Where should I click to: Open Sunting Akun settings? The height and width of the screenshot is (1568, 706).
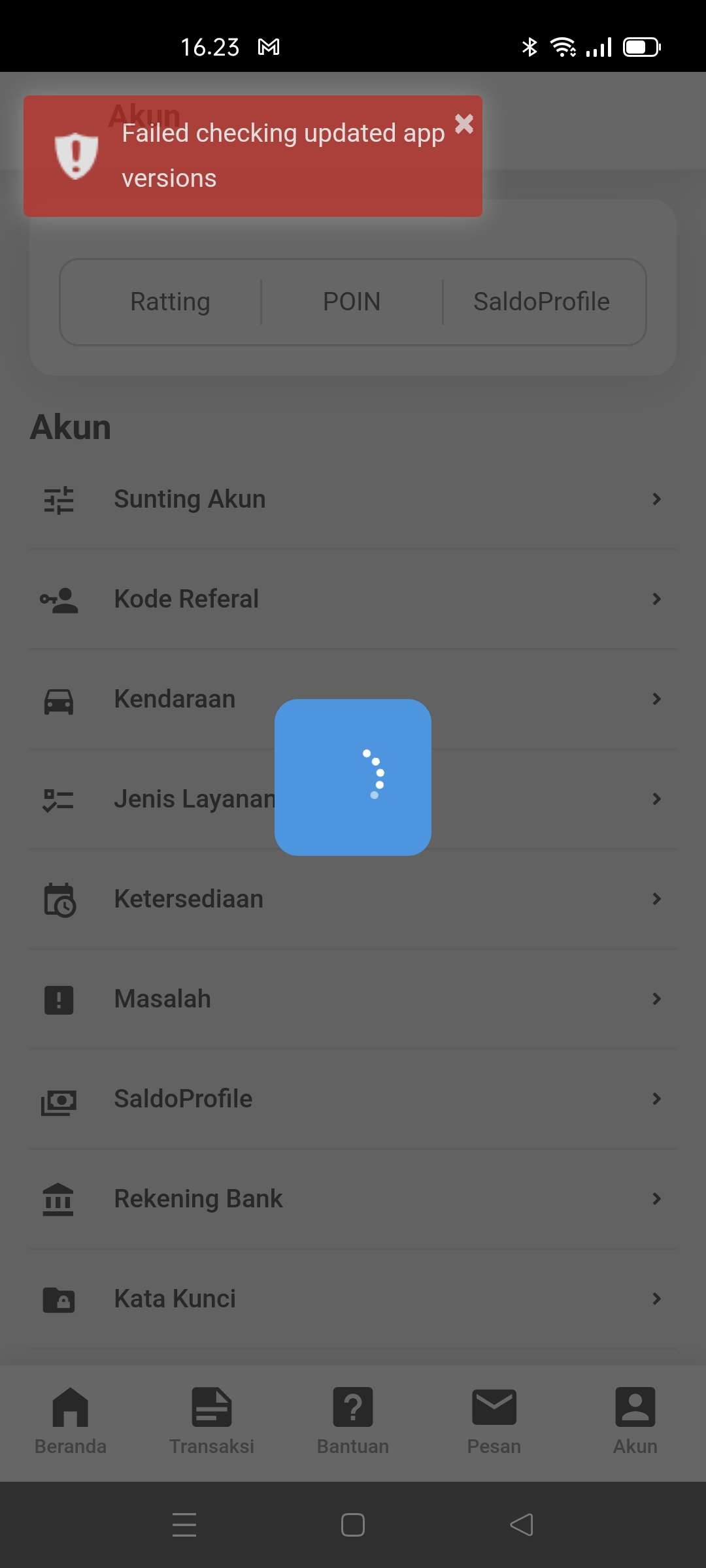pyautogui.click(x=353, y=500)
